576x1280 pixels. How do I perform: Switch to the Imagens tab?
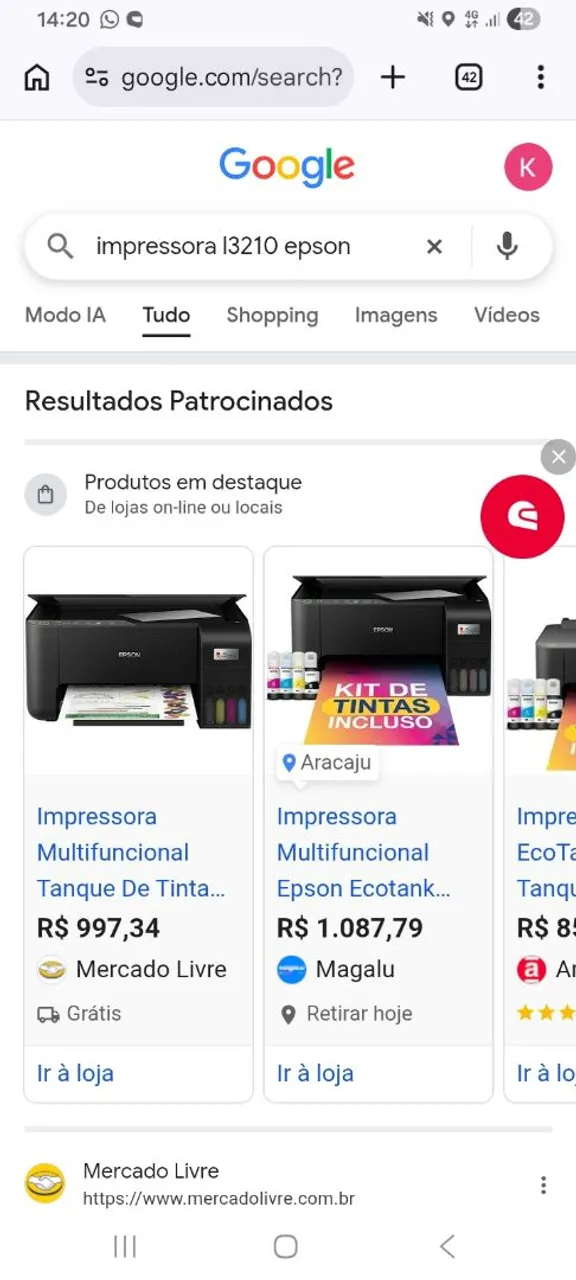396,315
